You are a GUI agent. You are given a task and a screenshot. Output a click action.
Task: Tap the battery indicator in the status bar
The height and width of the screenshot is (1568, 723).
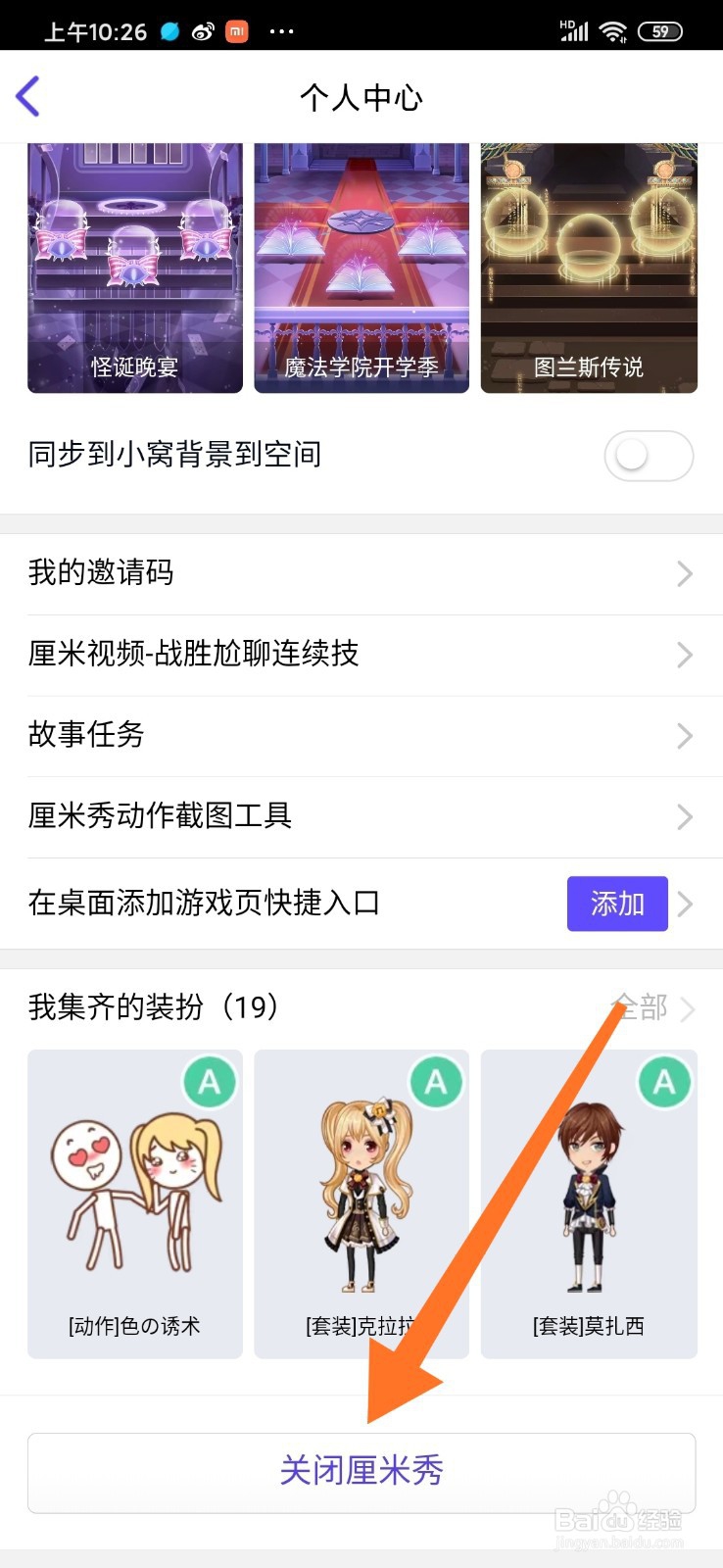(x=660, y=30)
